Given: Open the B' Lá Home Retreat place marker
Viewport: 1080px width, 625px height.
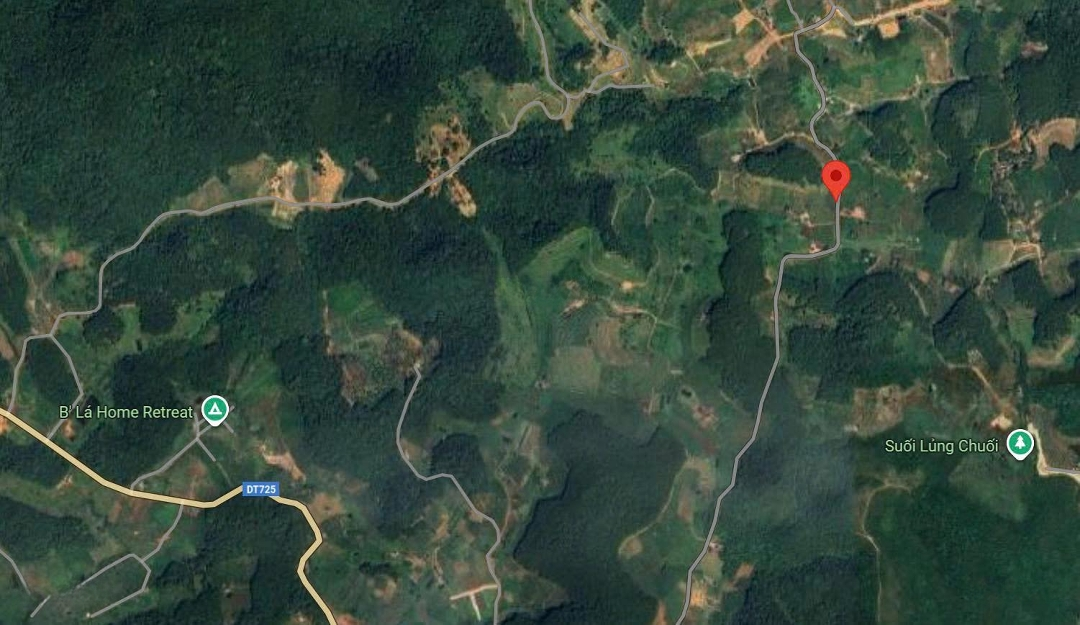Looking at the screenshot, I should 214,409.
